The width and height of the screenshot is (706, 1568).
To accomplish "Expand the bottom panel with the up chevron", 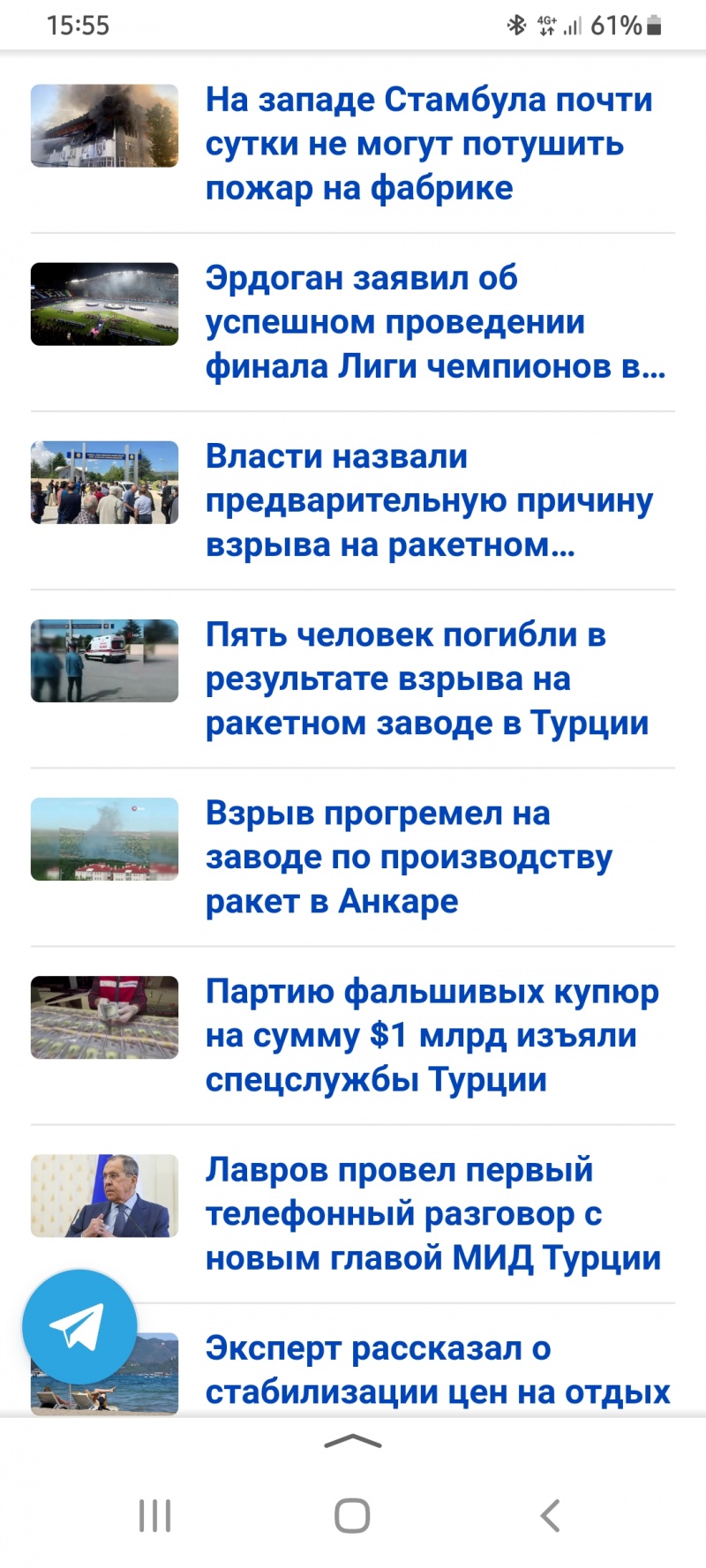I will click(x=353, y=1441).
